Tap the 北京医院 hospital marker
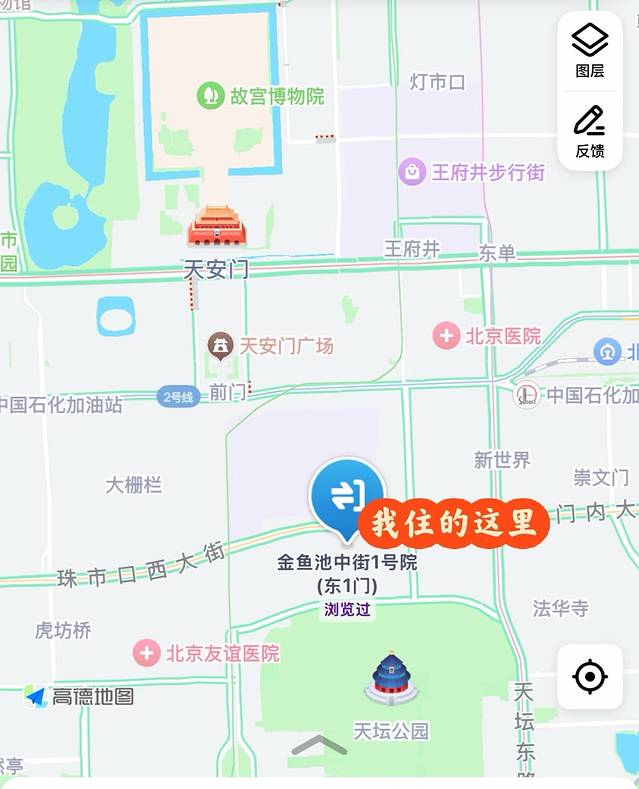639x789 pixels. pos(447,336)
